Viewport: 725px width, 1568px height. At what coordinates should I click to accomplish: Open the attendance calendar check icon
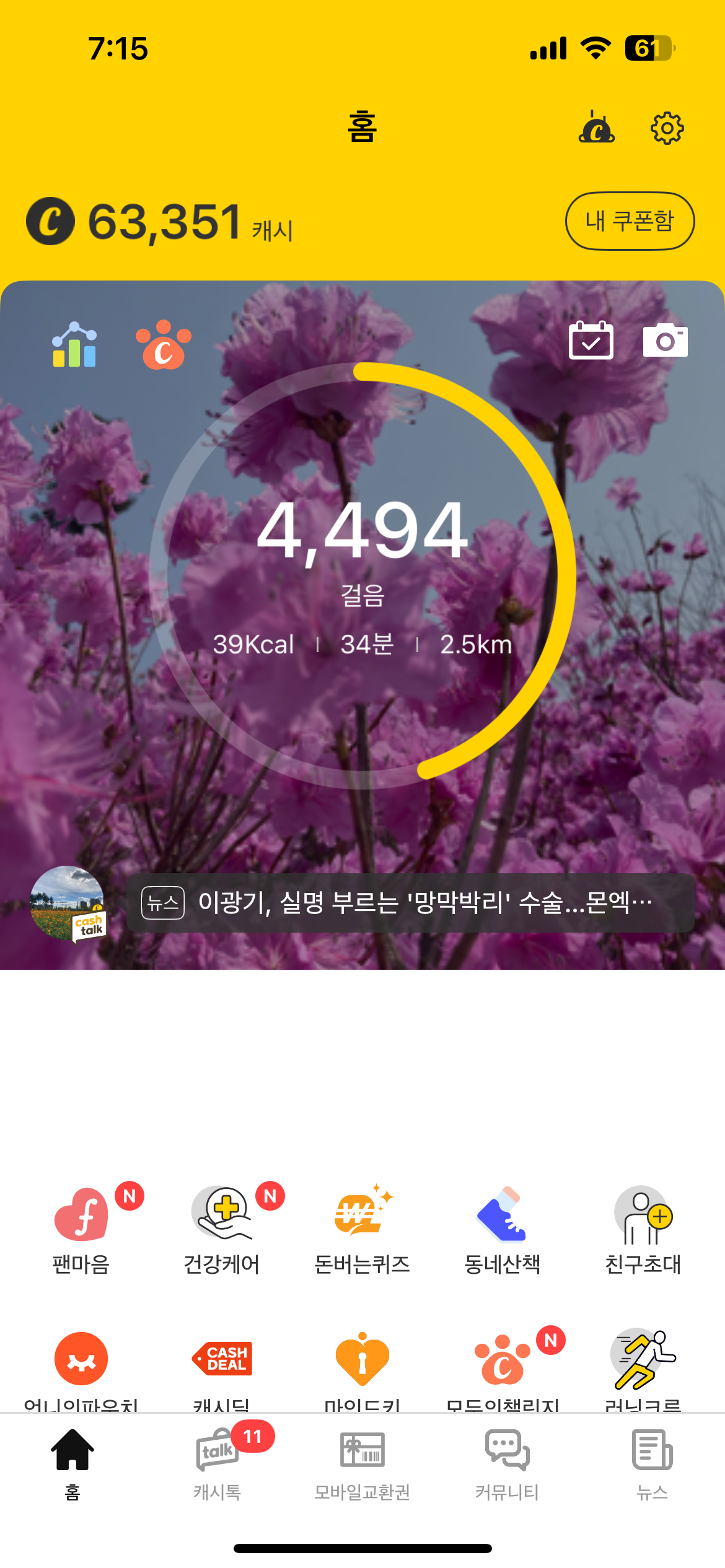[591, 341]
